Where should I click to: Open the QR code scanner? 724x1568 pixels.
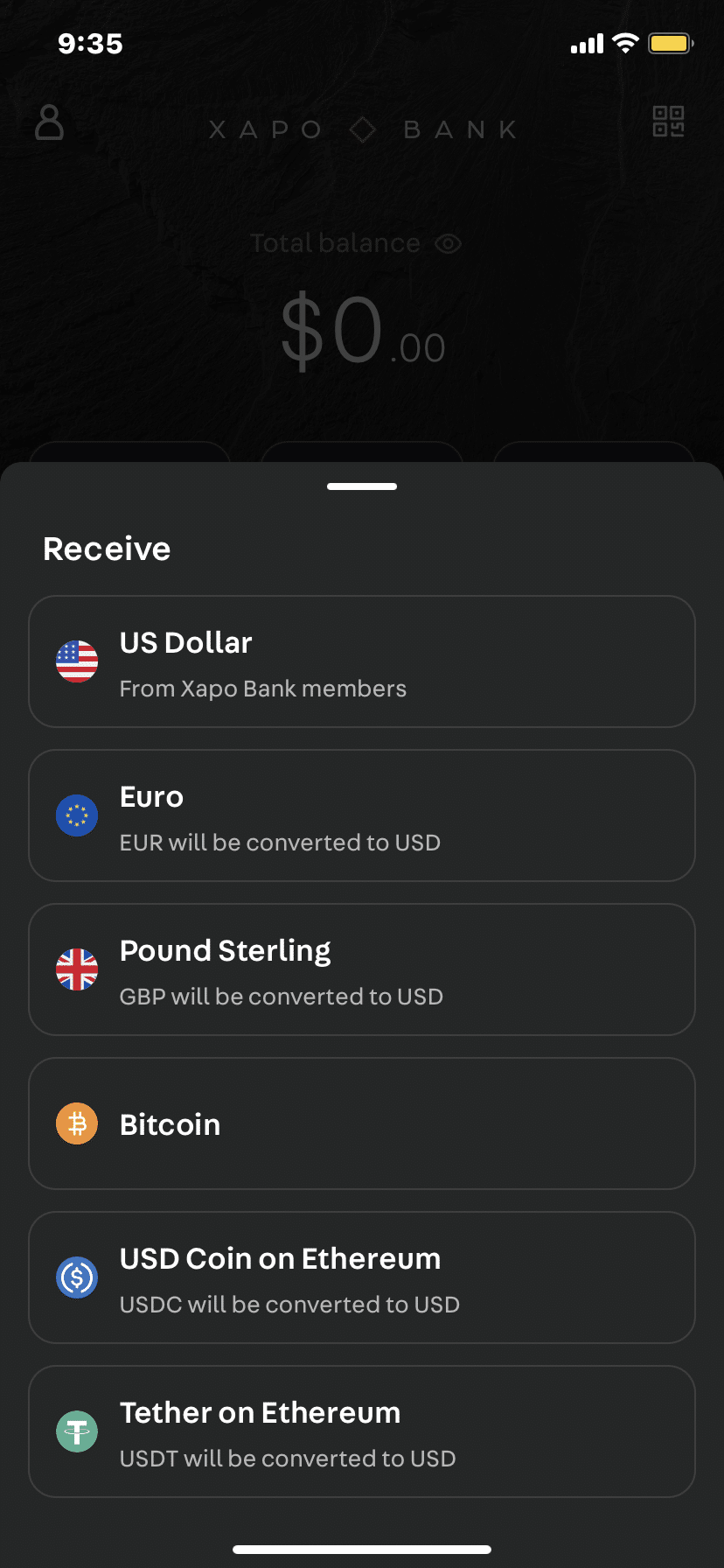[x=668, y=122]
